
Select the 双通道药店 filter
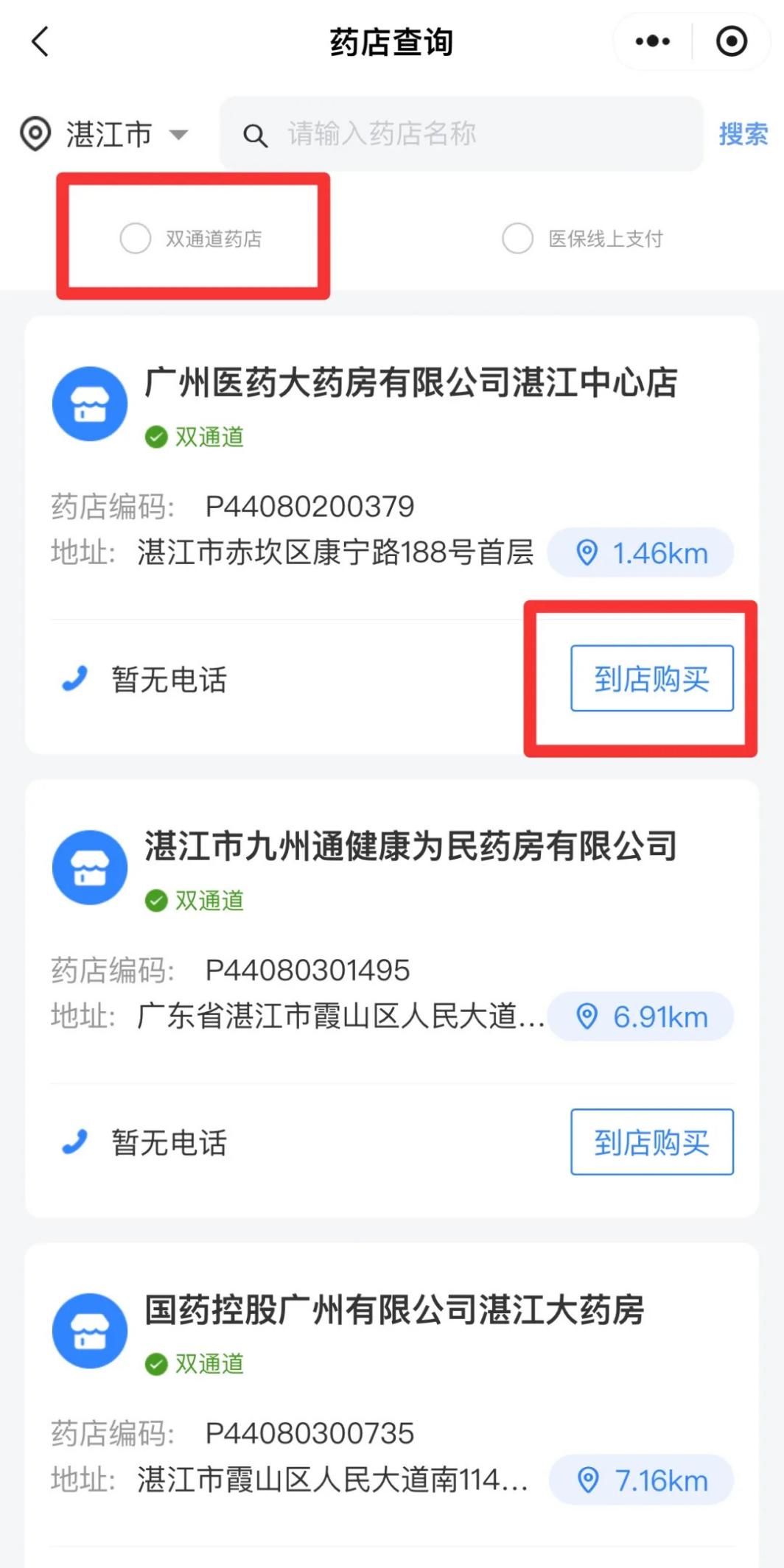136,239
